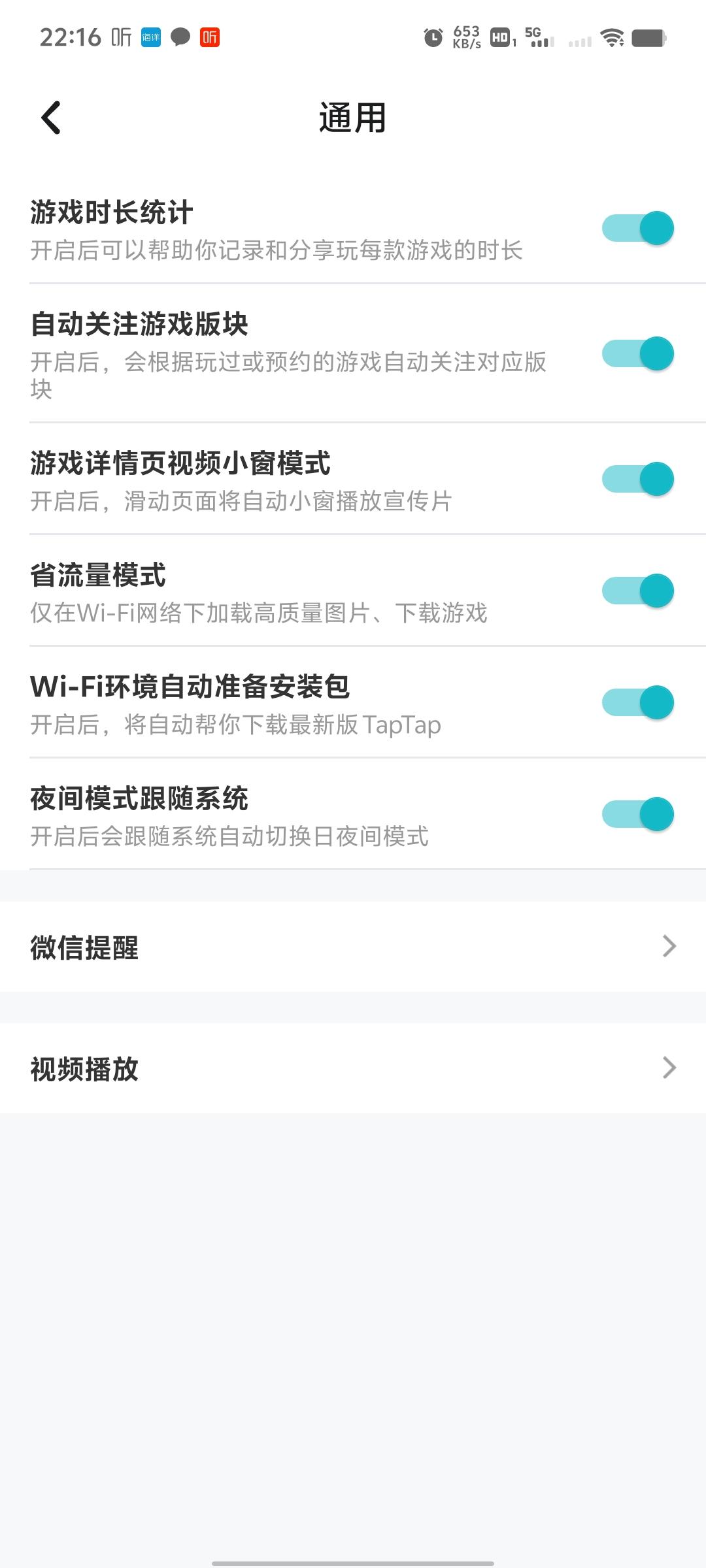This screenshot has height=1568, width=706.
Task: Toggle off 游戏详情页视频小窗模式
Action: click(637, 480)
